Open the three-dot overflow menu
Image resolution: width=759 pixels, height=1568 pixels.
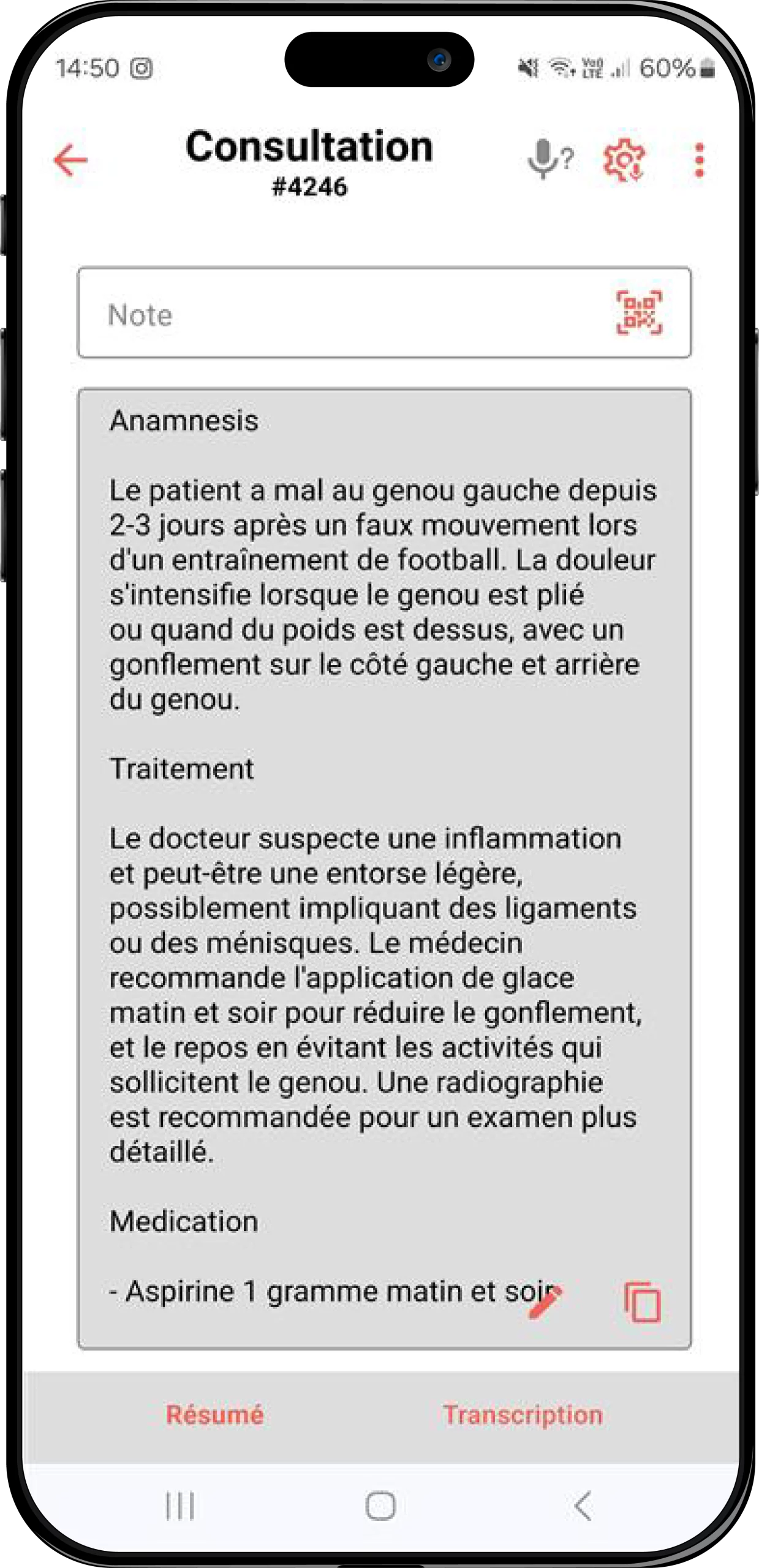700,160
